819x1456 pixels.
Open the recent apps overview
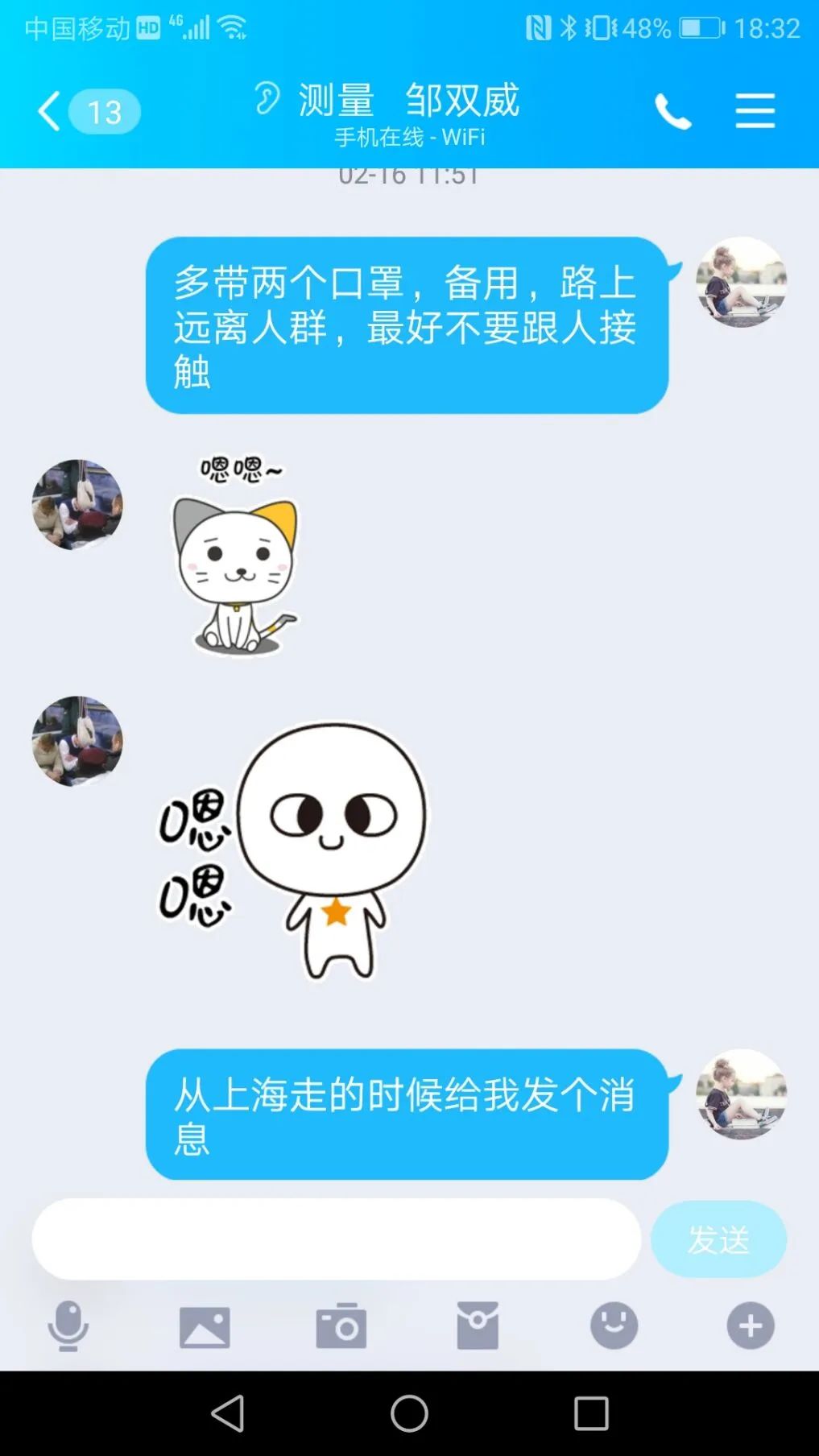pos(590,1413)
